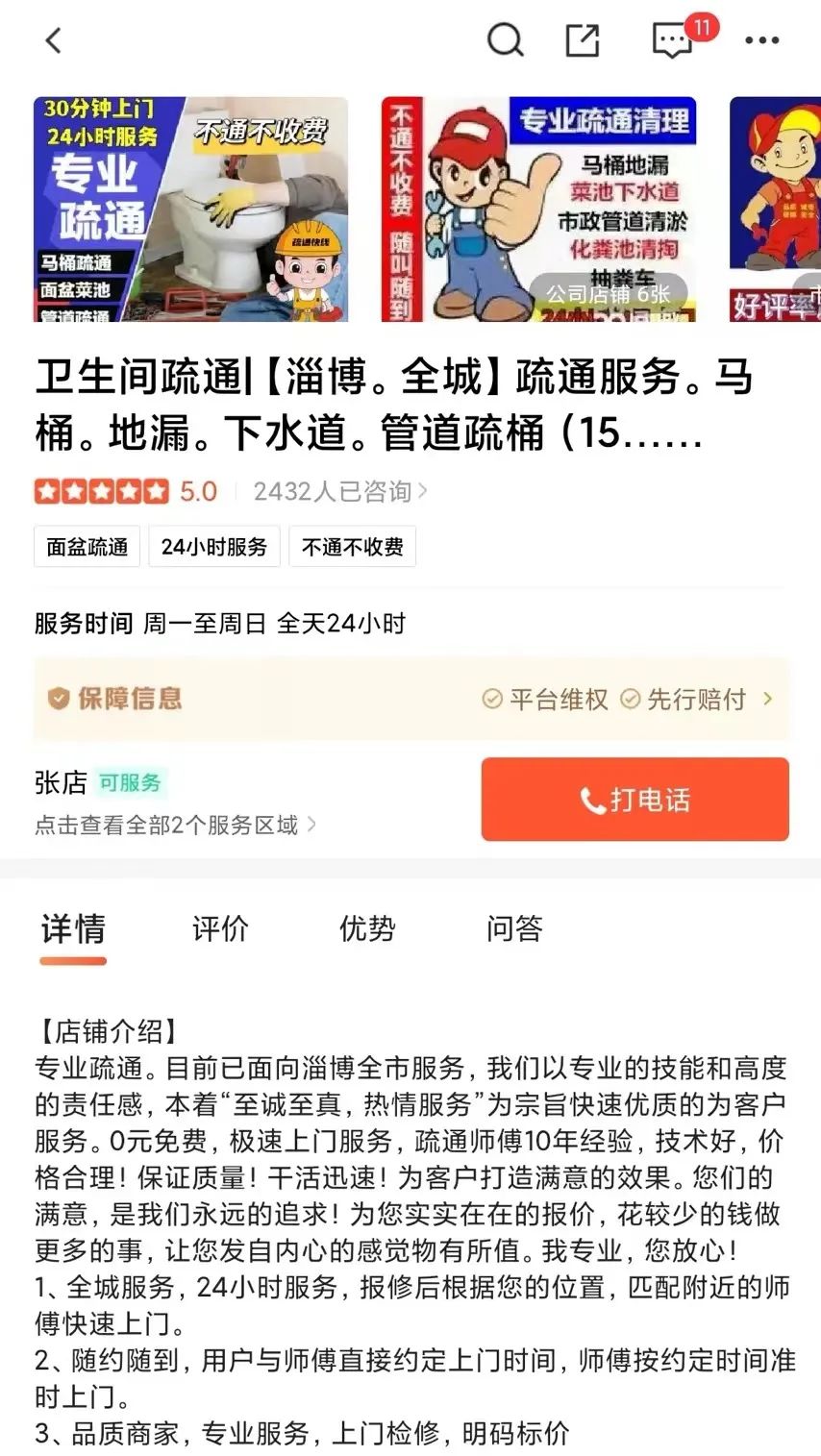View the first shop photo
Viewport: 821px width, 1456px height.
[x=190, y=209]
